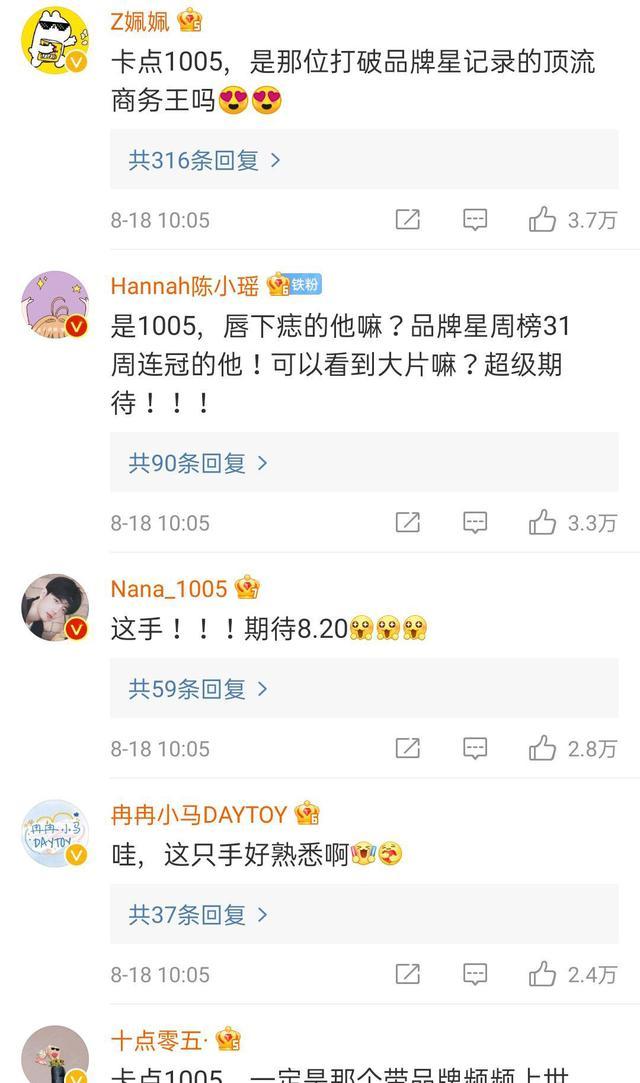Viewport: 640px width, 1083px height.
Task: Repost Hannah陈小瑶's comment
Action: (407, 522)
